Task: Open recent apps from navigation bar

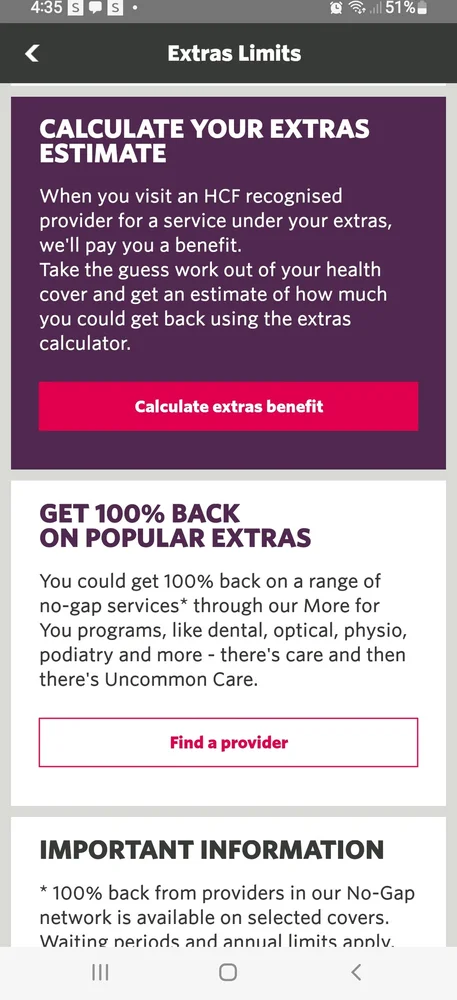Action: [x=100, y=972]
